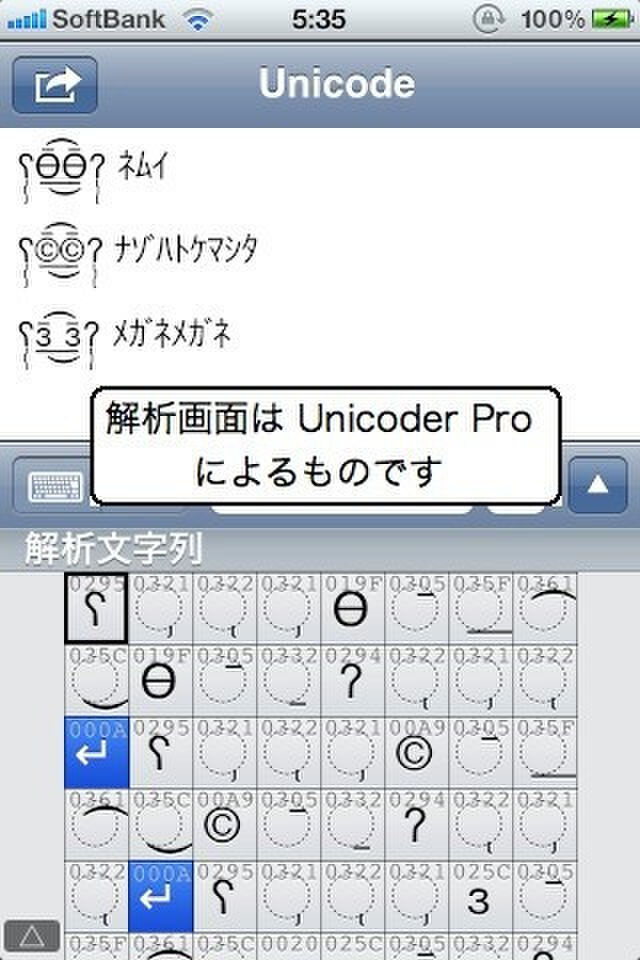Select the outlined 0295 character cell

click(x=96, y=607)
